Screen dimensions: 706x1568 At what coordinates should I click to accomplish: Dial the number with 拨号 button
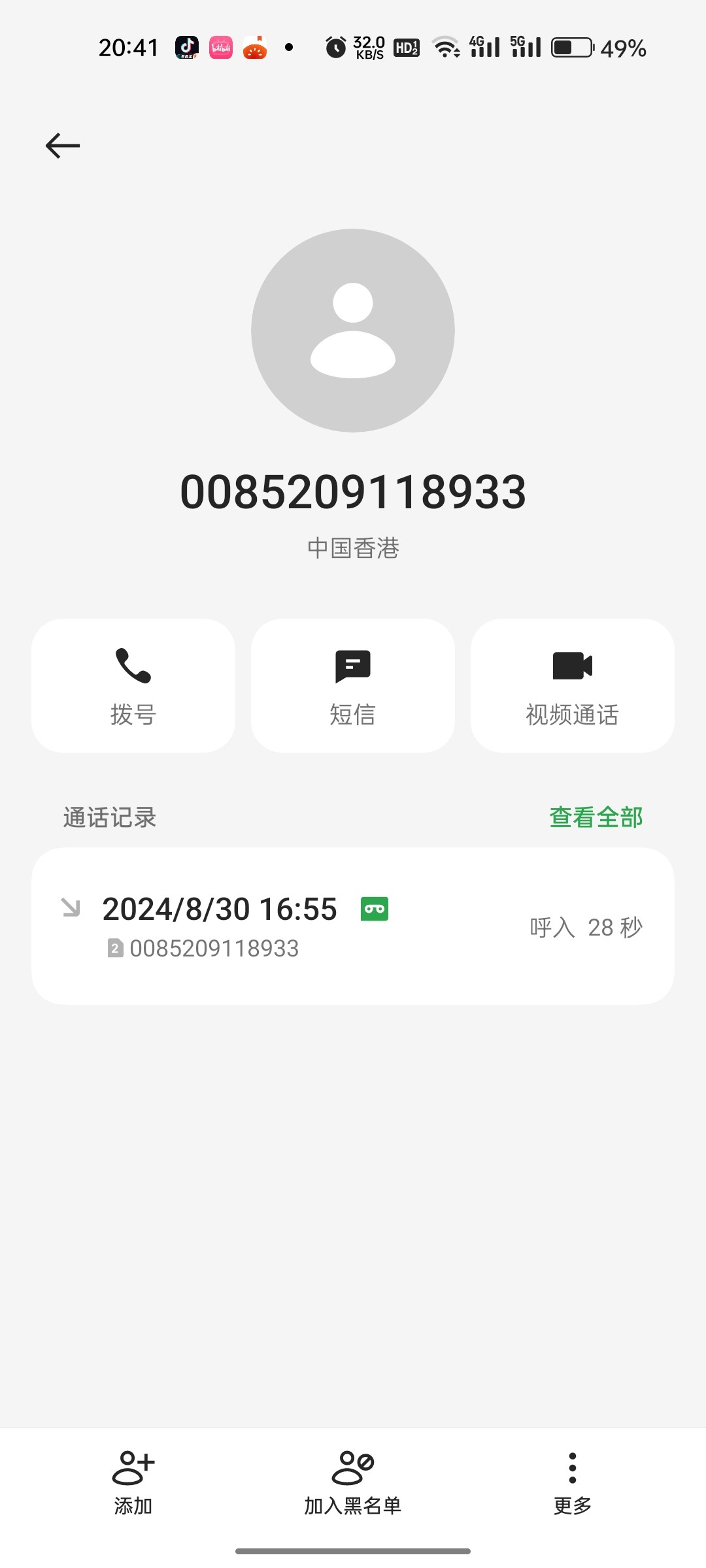(133, 686)
